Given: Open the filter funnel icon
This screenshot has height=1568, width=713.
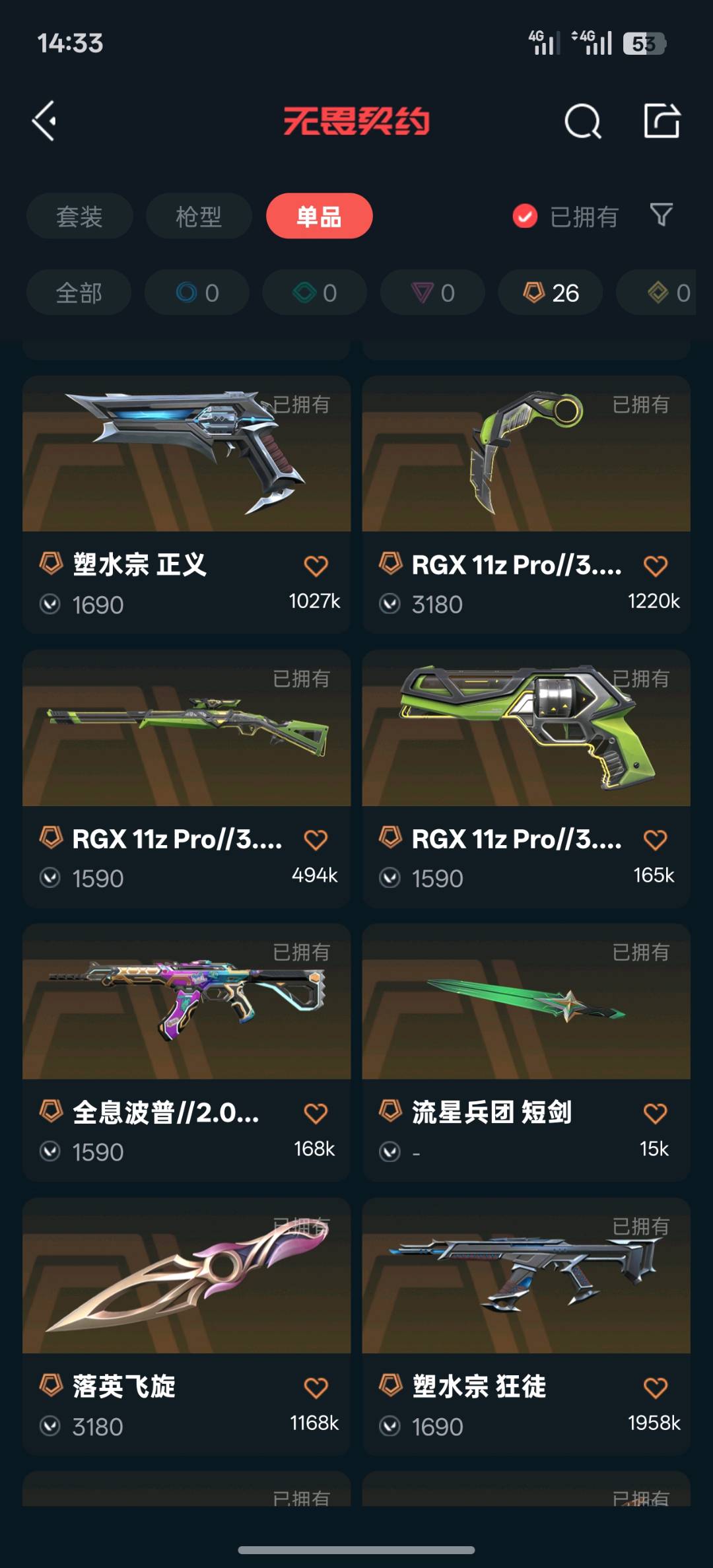Looking at the screenshot, I should 661,215.
